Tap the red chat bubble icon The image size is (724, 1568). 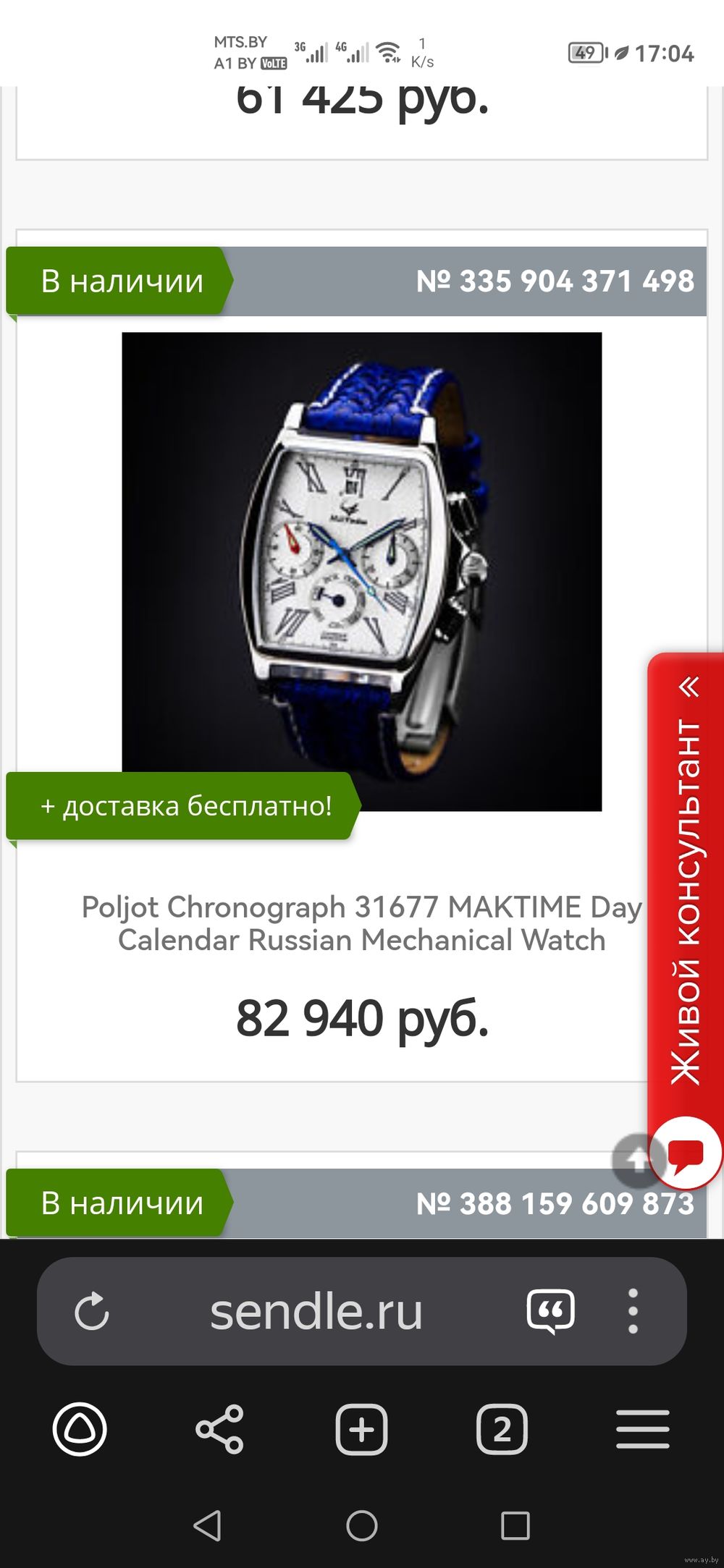click(685, 1152)
